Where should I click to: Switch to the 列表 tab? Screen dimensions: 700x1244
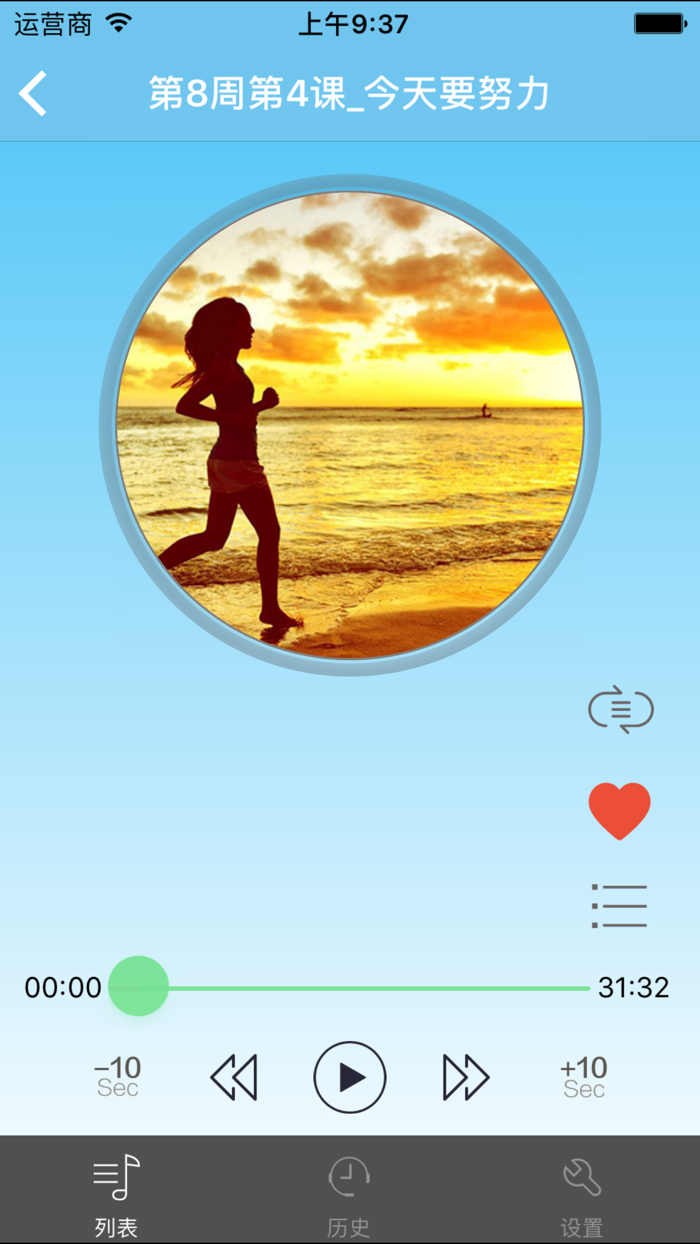tap(116, 1194)
